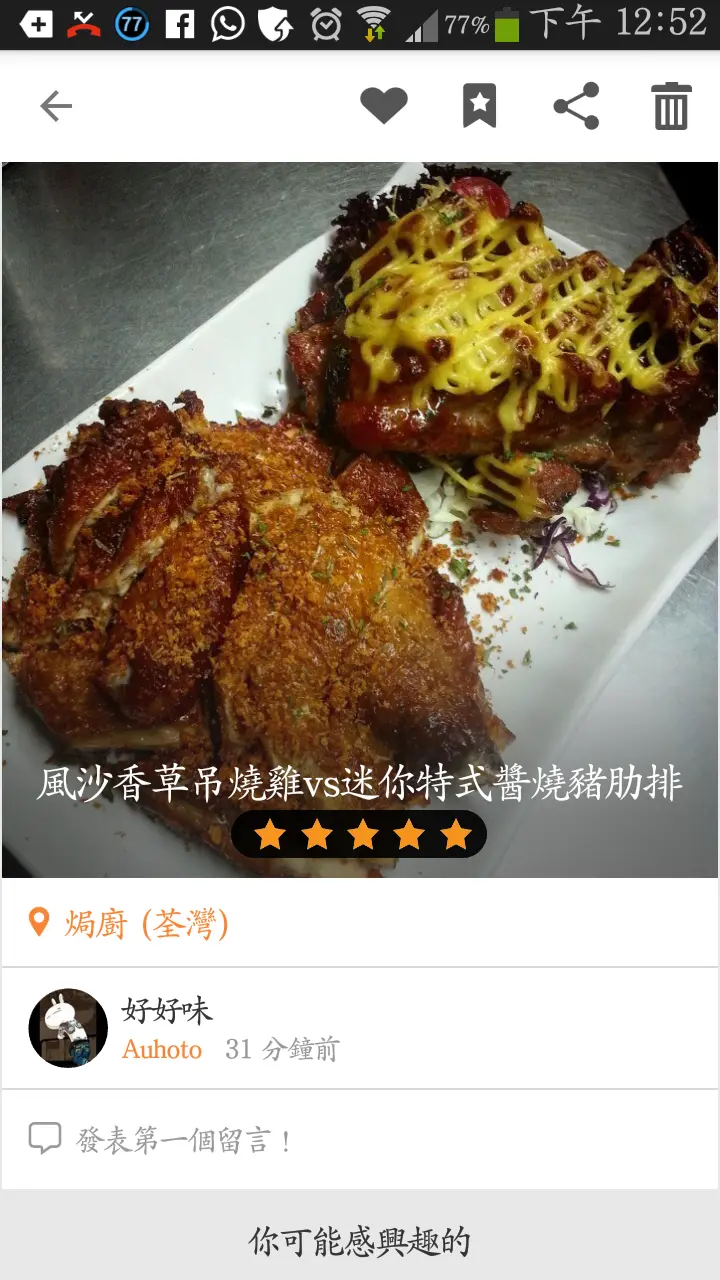Open the food photo in full view
The width and height of the screenshot is (720, 1280).
(360, 480)
